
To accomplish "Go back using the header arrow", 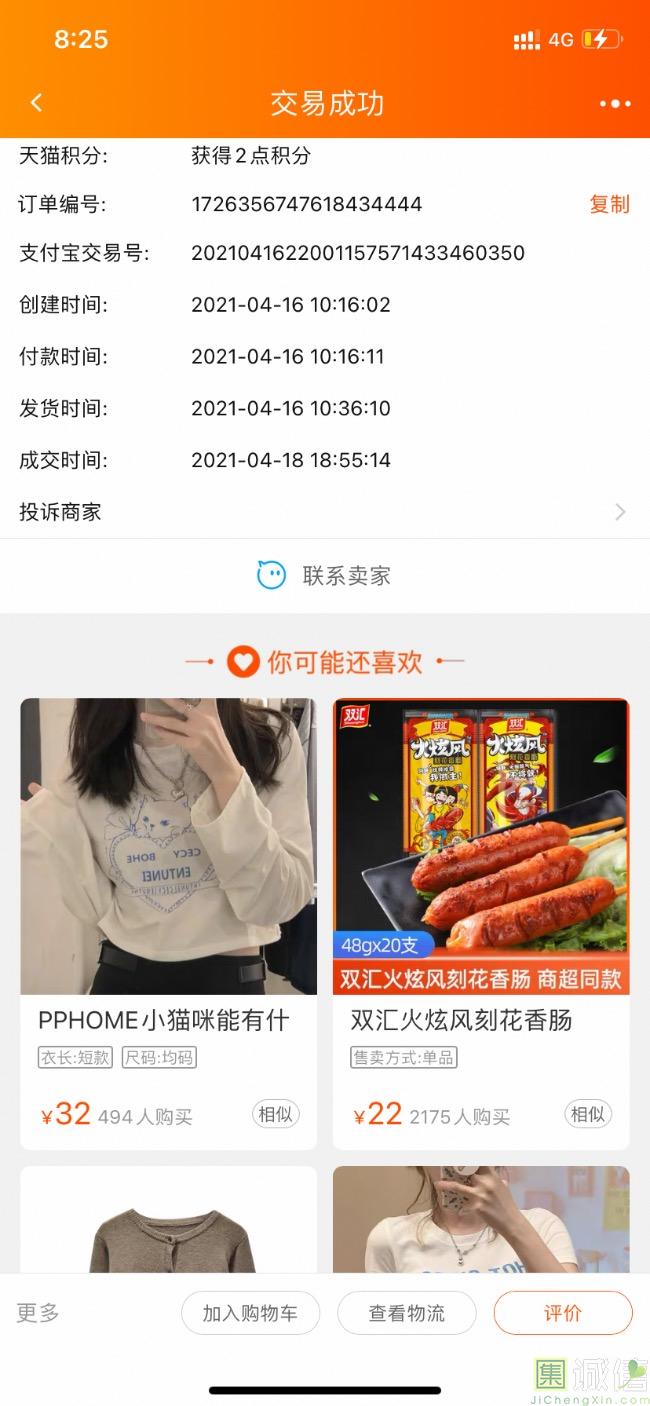I will pos(37,103).
